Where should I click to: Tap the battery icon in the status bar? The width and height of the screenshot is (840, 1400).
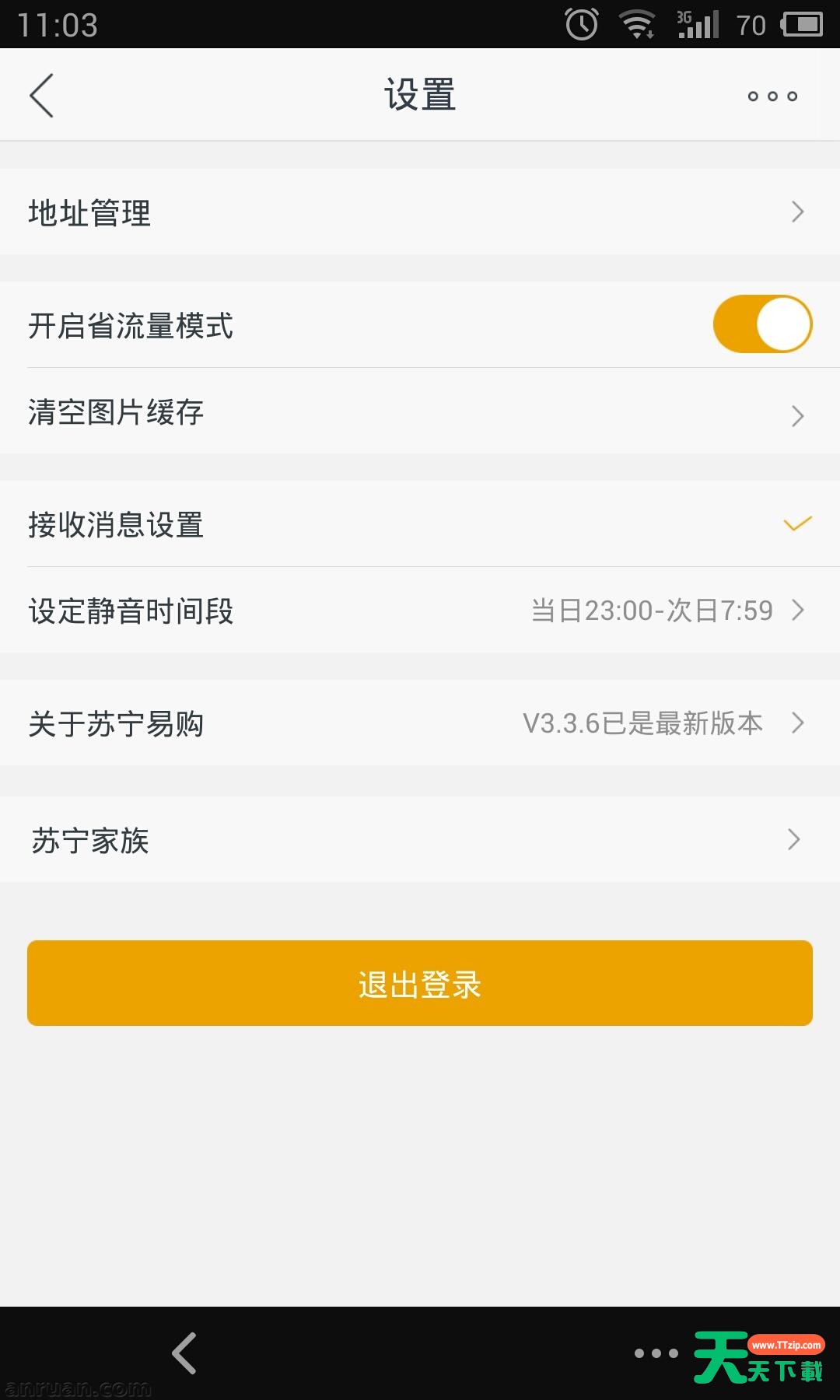click(801, 23)
